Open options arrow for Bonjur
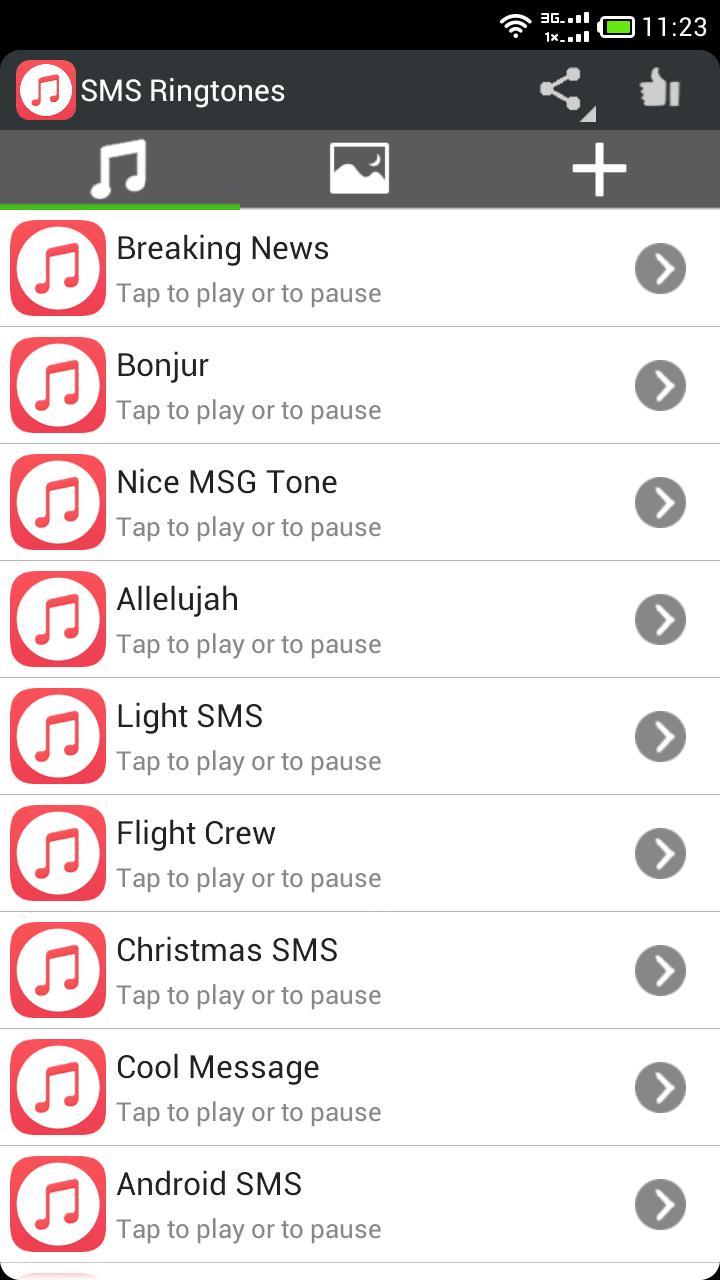Image resolution: width=720 pixels, height=1280 pixels. pos(660,386)
